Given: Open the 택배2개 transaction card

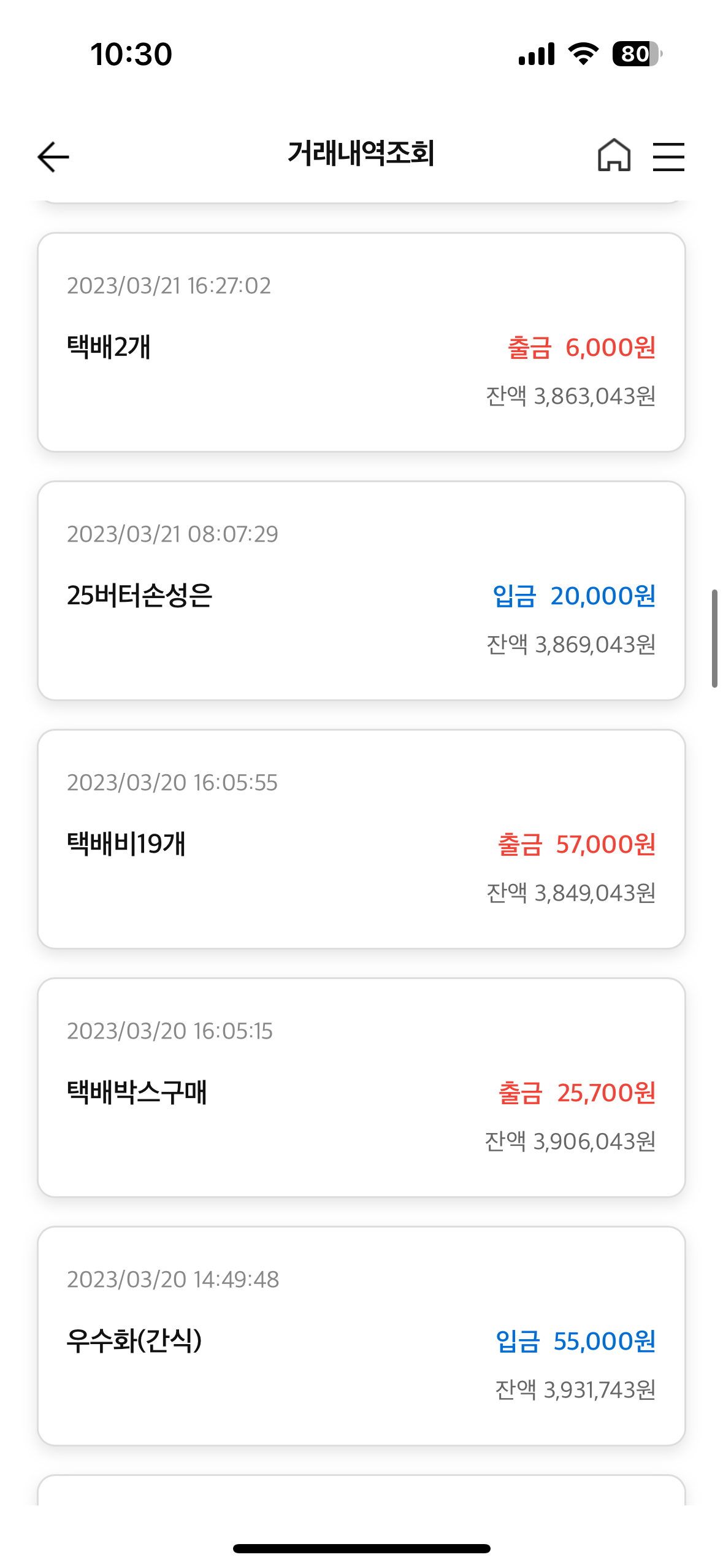Looking at the screenshot, I should click(x=361, y=342).
